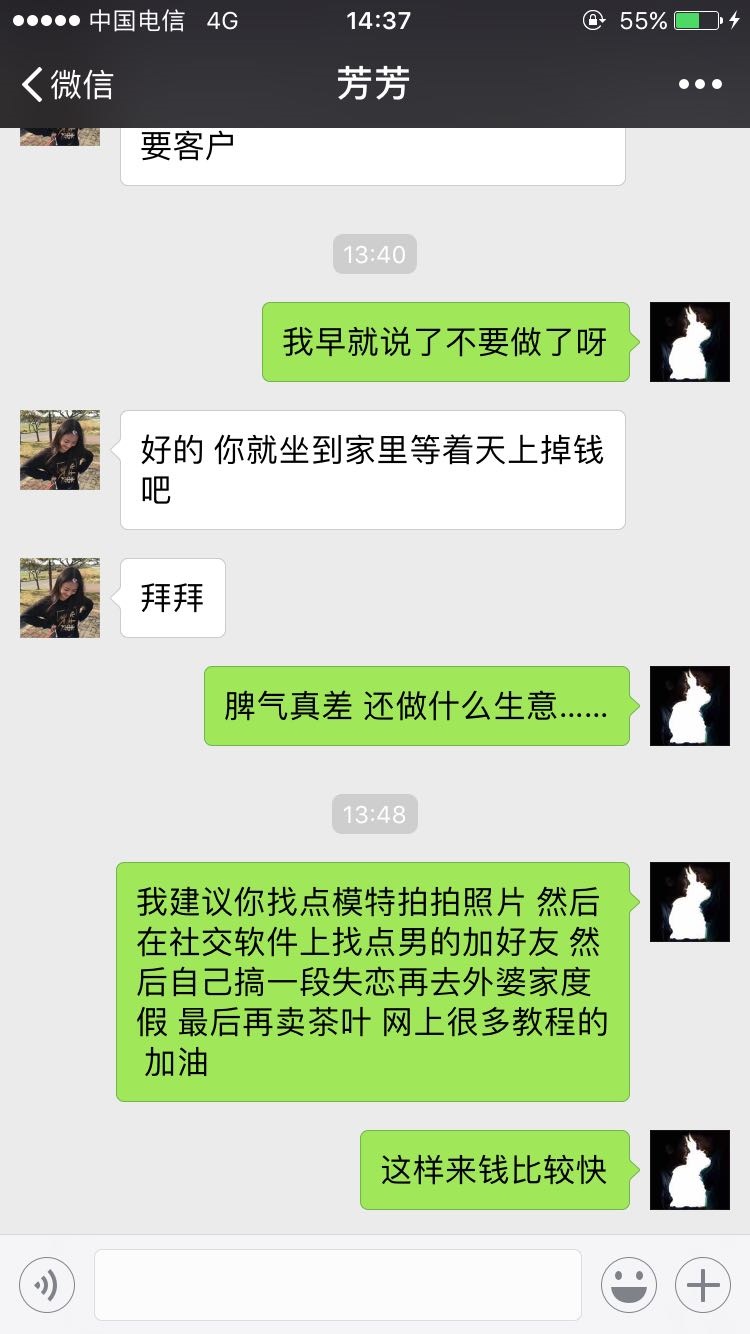Open the three-dot chat details menu
Image resolution: width=750 pixels, height=1334 pixels.
pos(700,84)
